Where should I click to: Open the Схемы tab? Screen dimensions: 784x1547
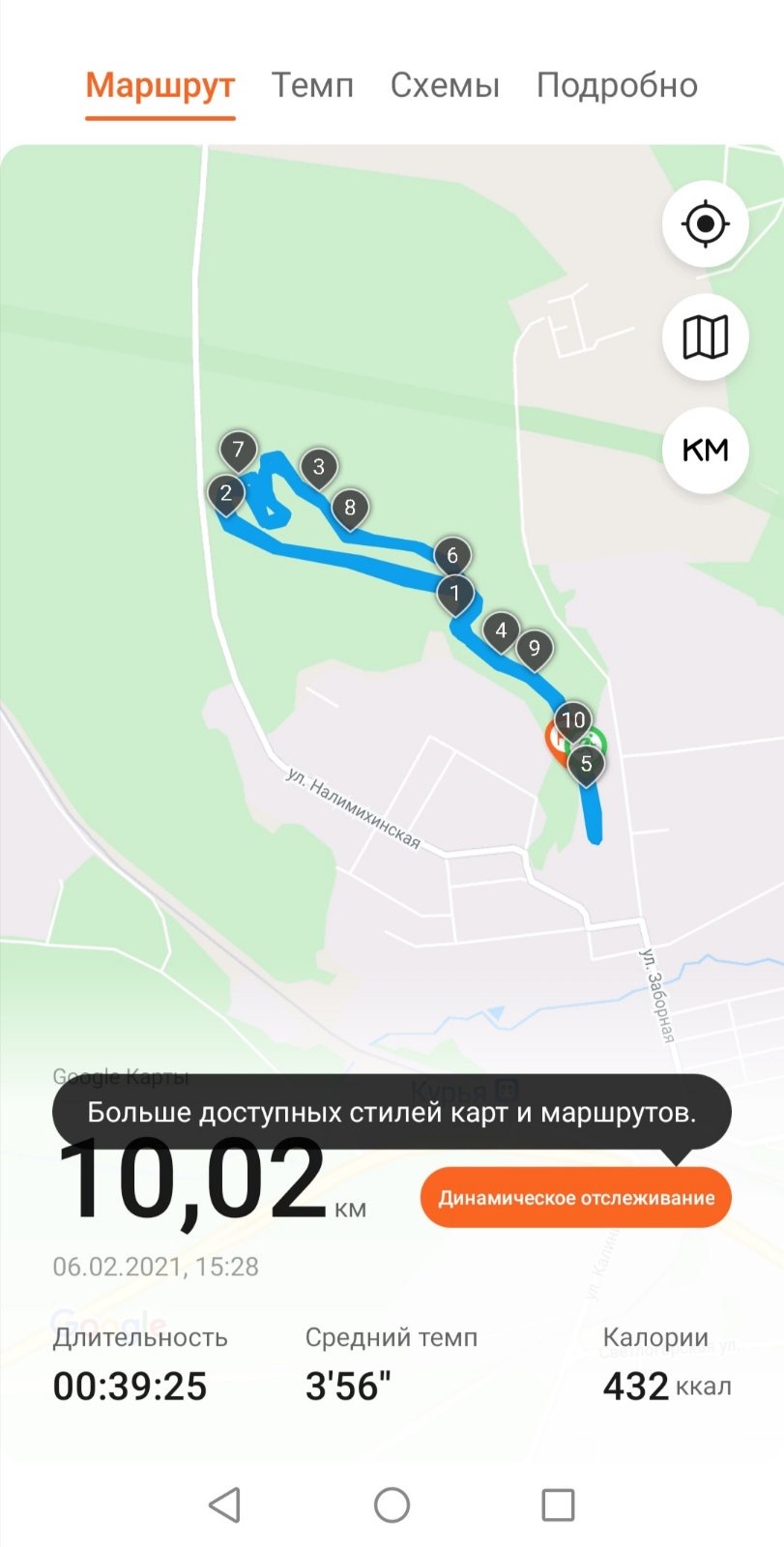[x=445, y=85]
